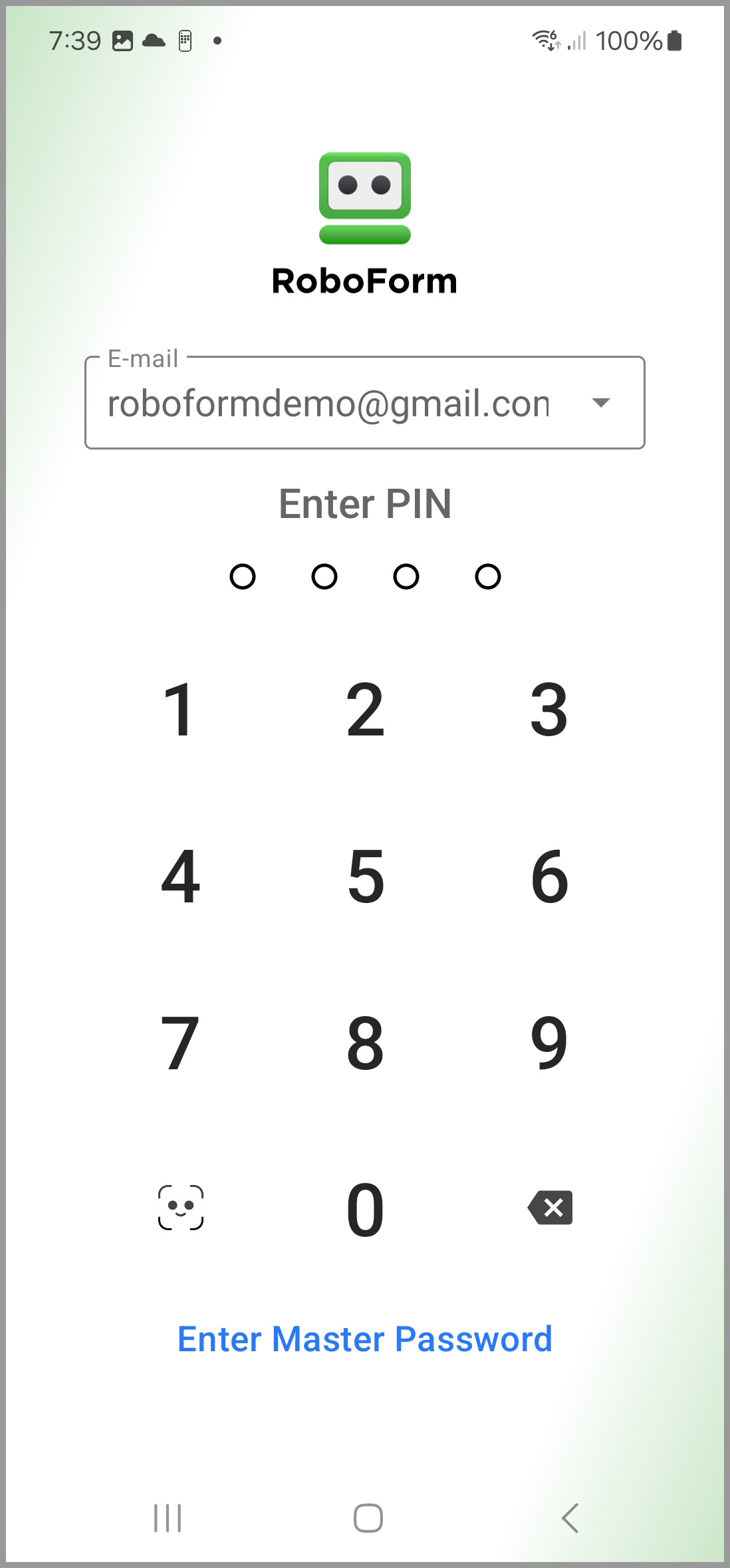Delete the last PIN digit with backspace
730x1568 pixels.
pyautogui.click(x=550, y=1208)
